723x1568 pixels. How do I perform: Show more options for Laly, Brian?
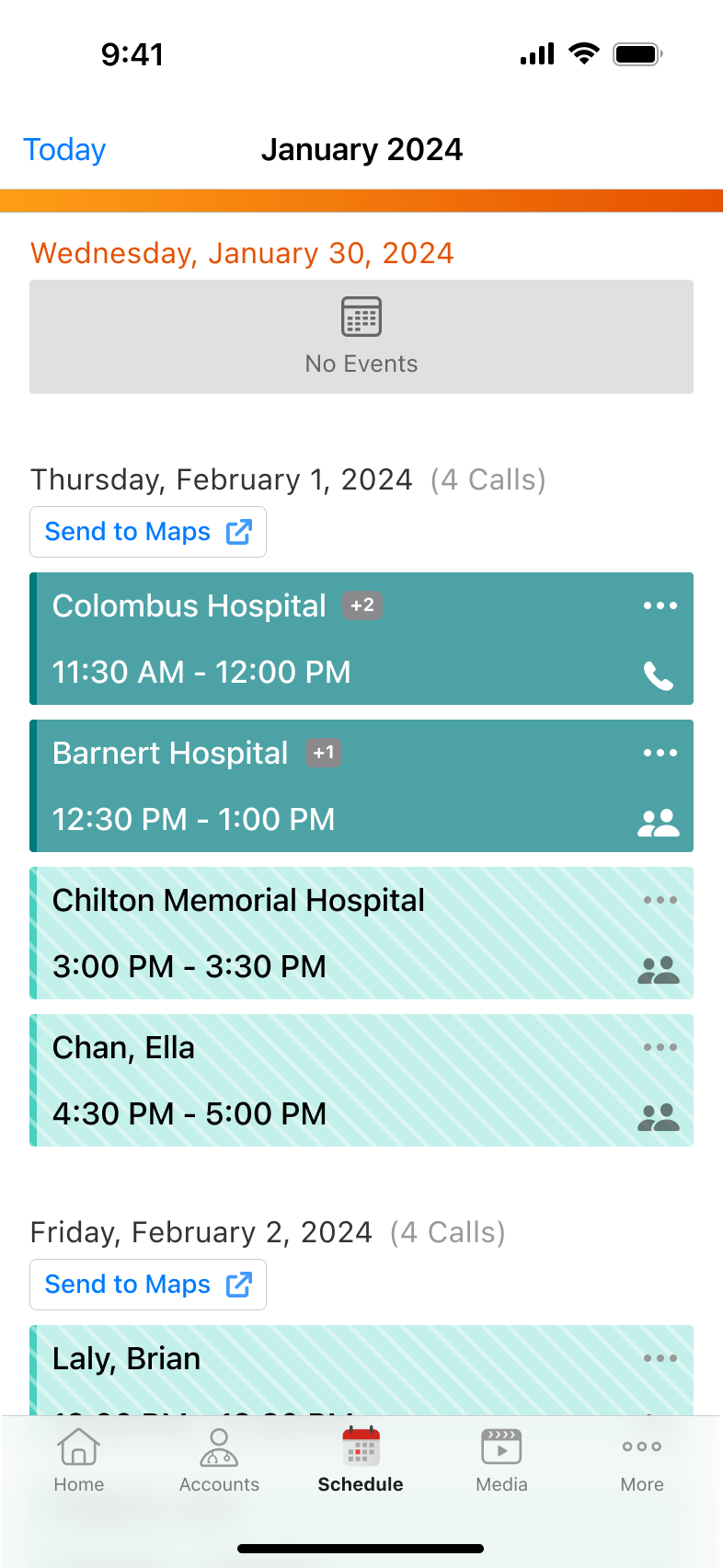(x=660, y=1358)
